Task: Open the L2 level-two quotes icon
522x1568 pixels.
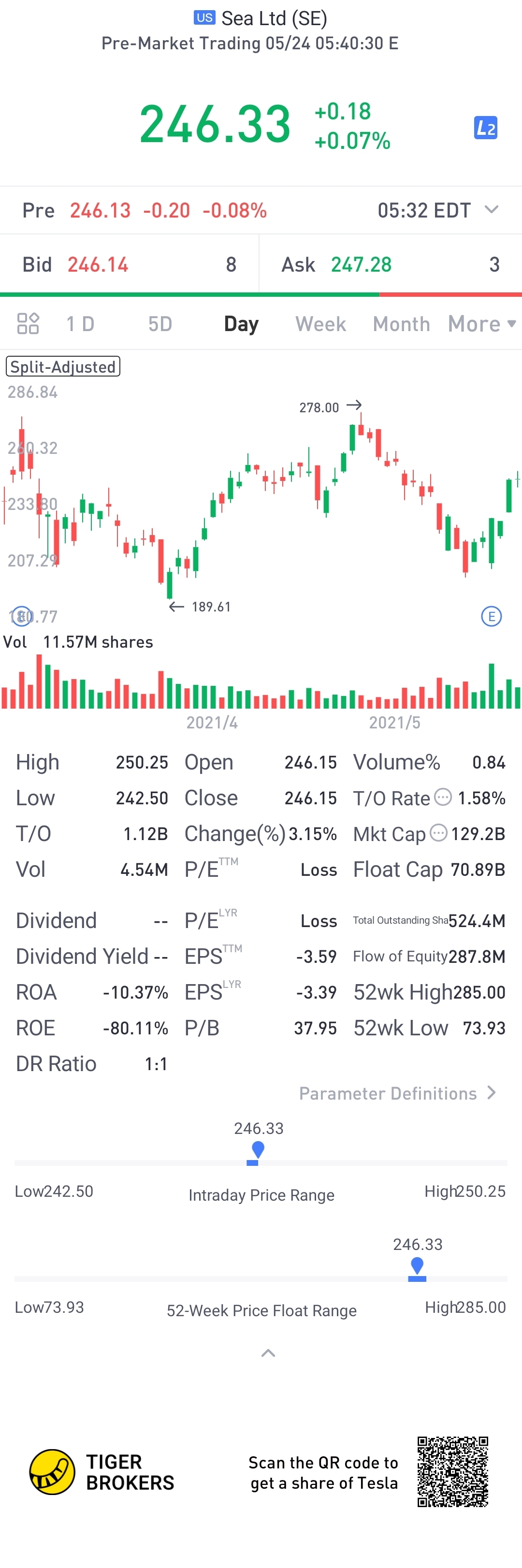Action: coord(485,128)
